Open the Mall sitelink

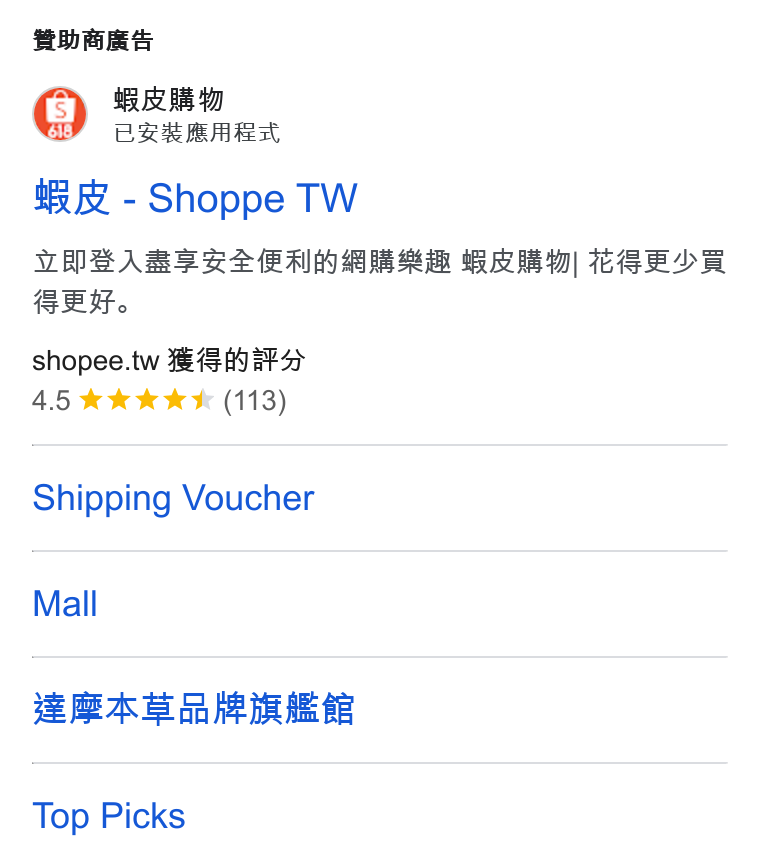65,603
